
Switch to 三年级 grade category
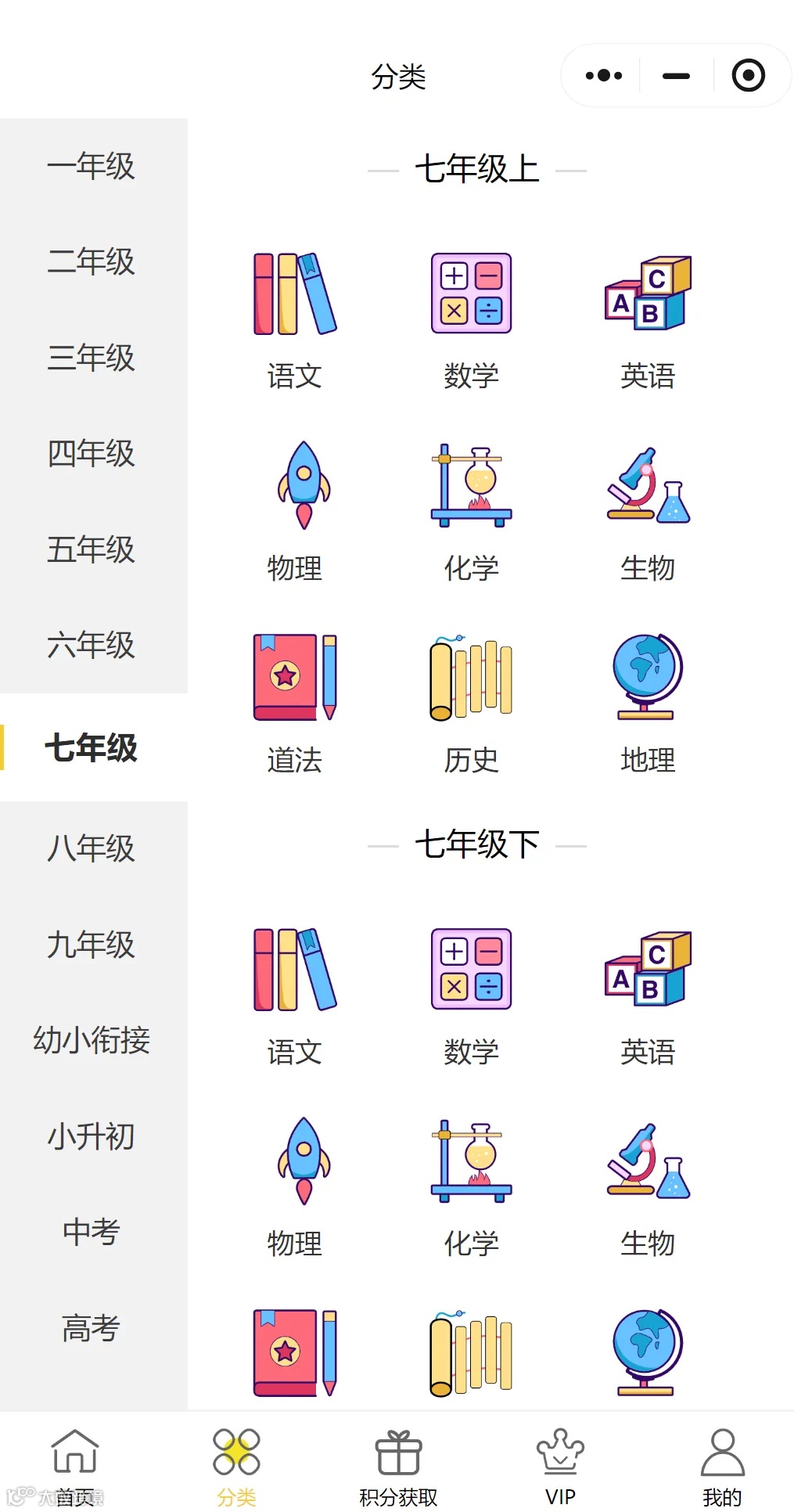click(92, 358)
